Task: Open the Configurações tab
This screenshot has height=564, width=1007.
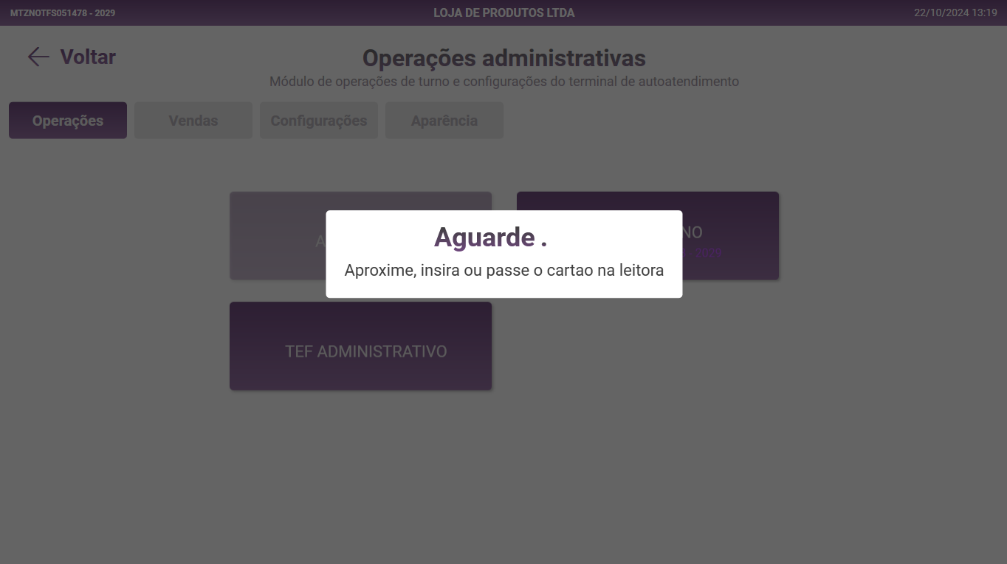Action: coord(319,121)
